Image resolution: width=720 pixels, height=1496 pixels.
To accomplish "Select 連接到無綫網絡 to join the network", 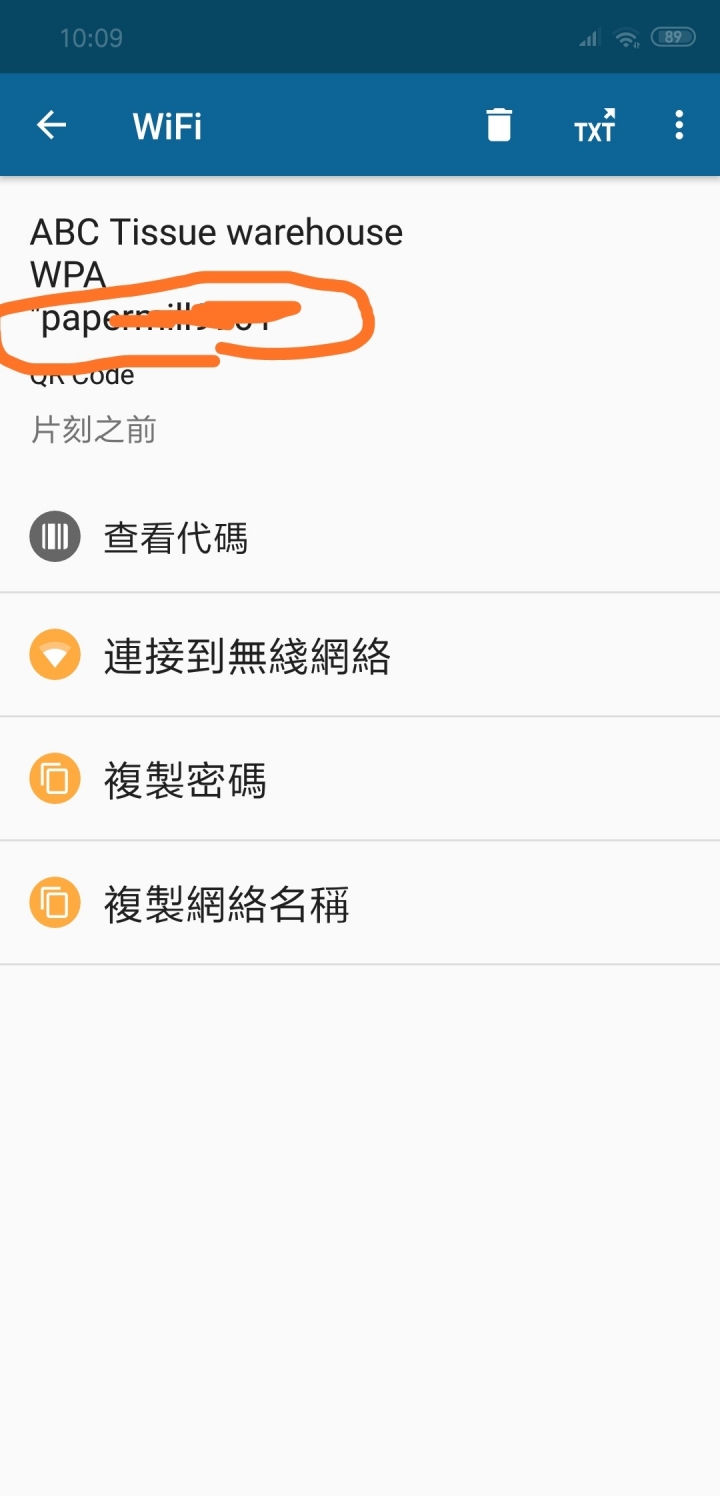I will (x=360, y=656).
